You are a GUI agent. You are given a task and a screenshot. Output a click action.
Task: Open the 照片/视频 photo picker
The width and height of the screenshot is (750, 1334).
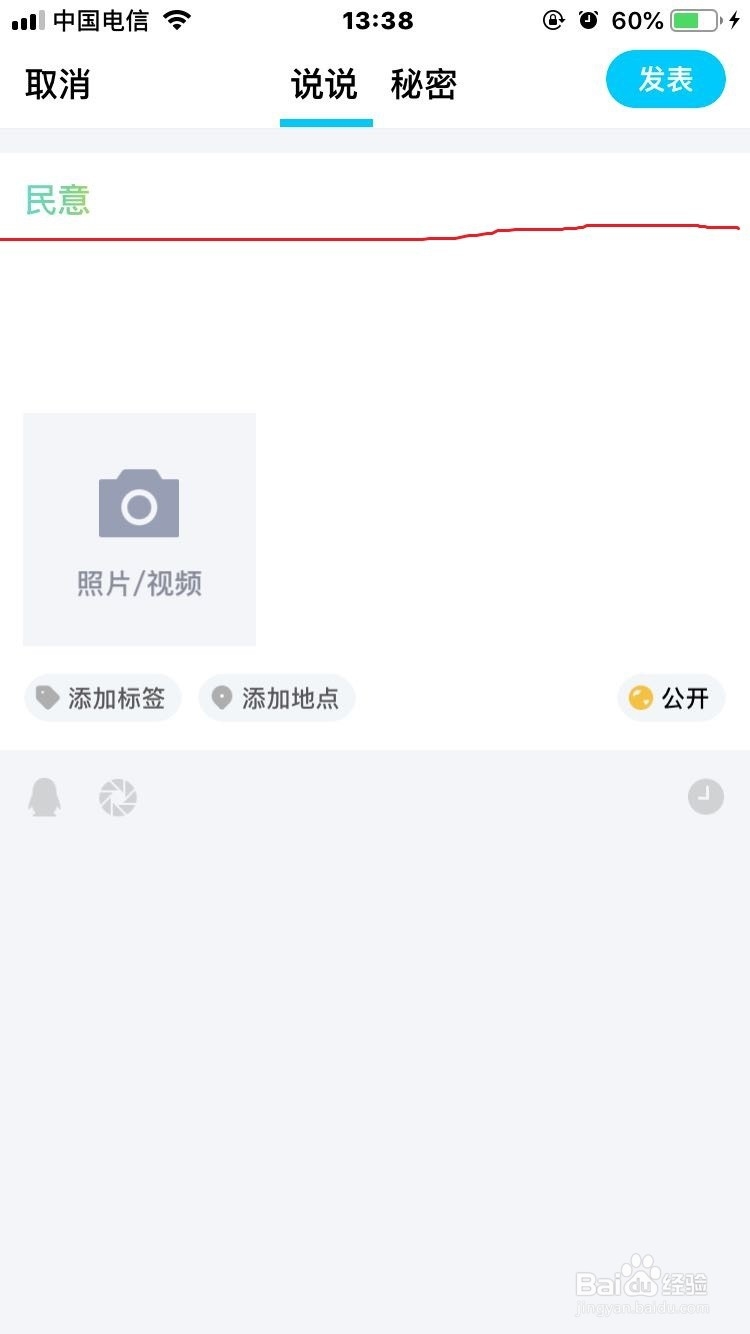[139, 528]
